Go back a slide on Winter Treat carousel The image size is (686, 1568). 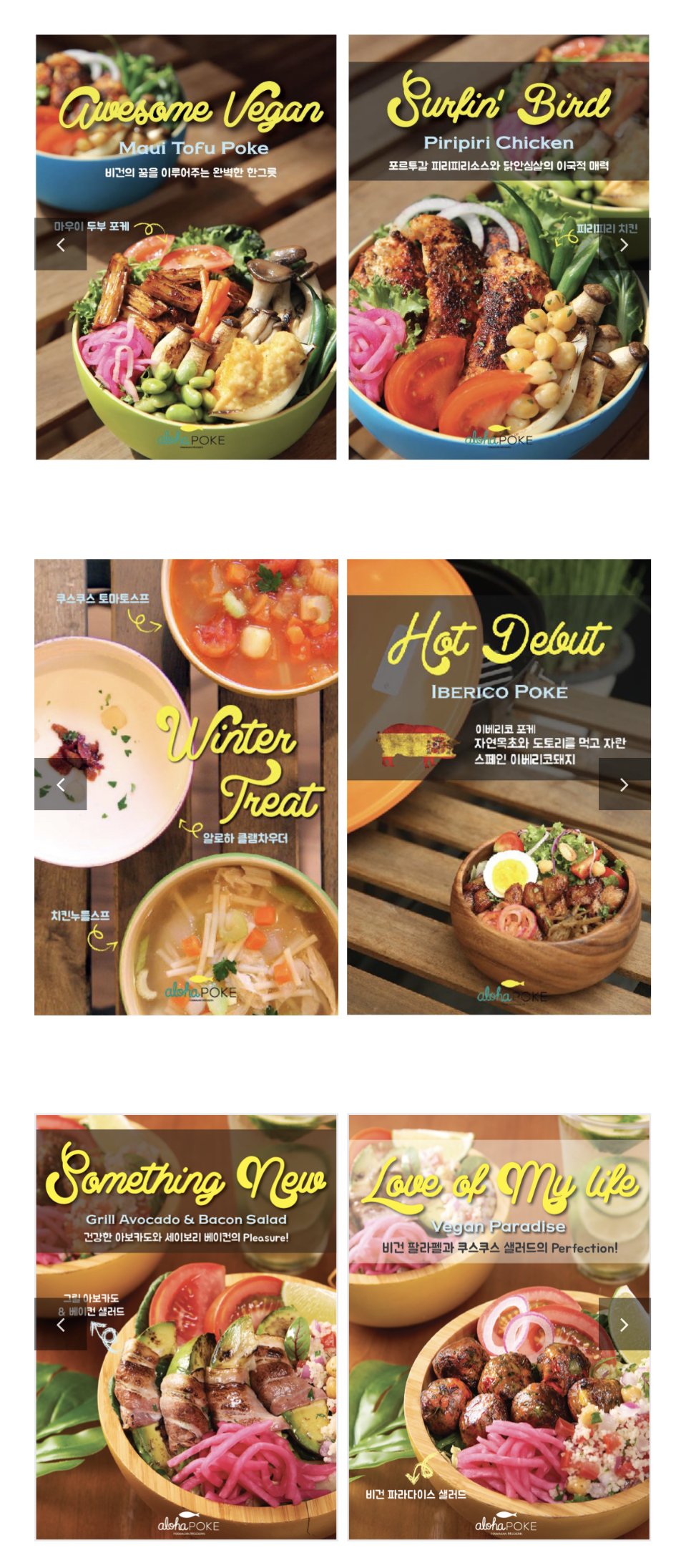[x=61, y=784]
